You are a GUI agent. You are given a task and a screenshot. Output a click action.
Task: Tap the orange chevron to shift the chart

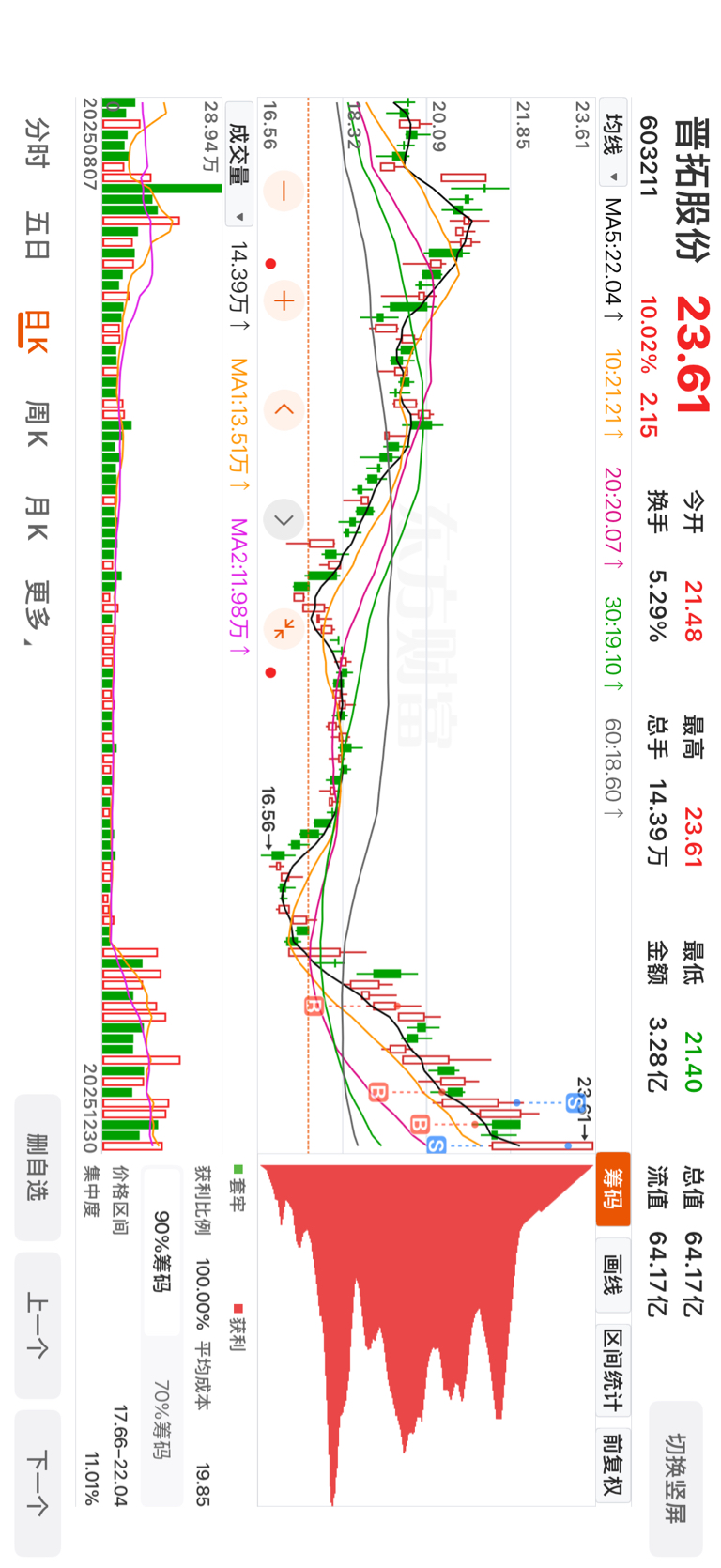[284, 409]
